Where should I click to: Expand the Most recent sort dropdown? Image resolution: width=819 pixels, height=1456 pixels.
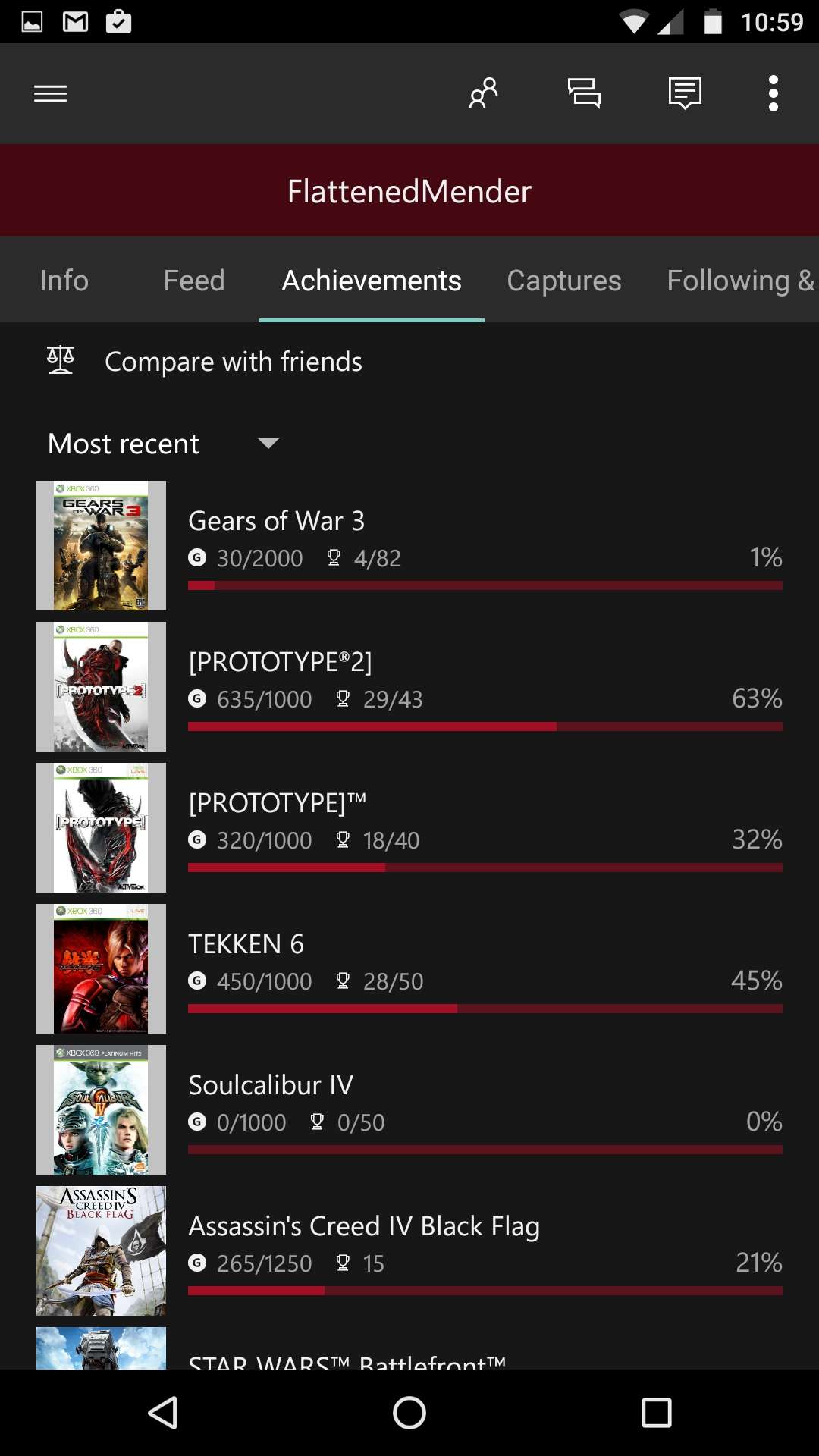(164, 444)
